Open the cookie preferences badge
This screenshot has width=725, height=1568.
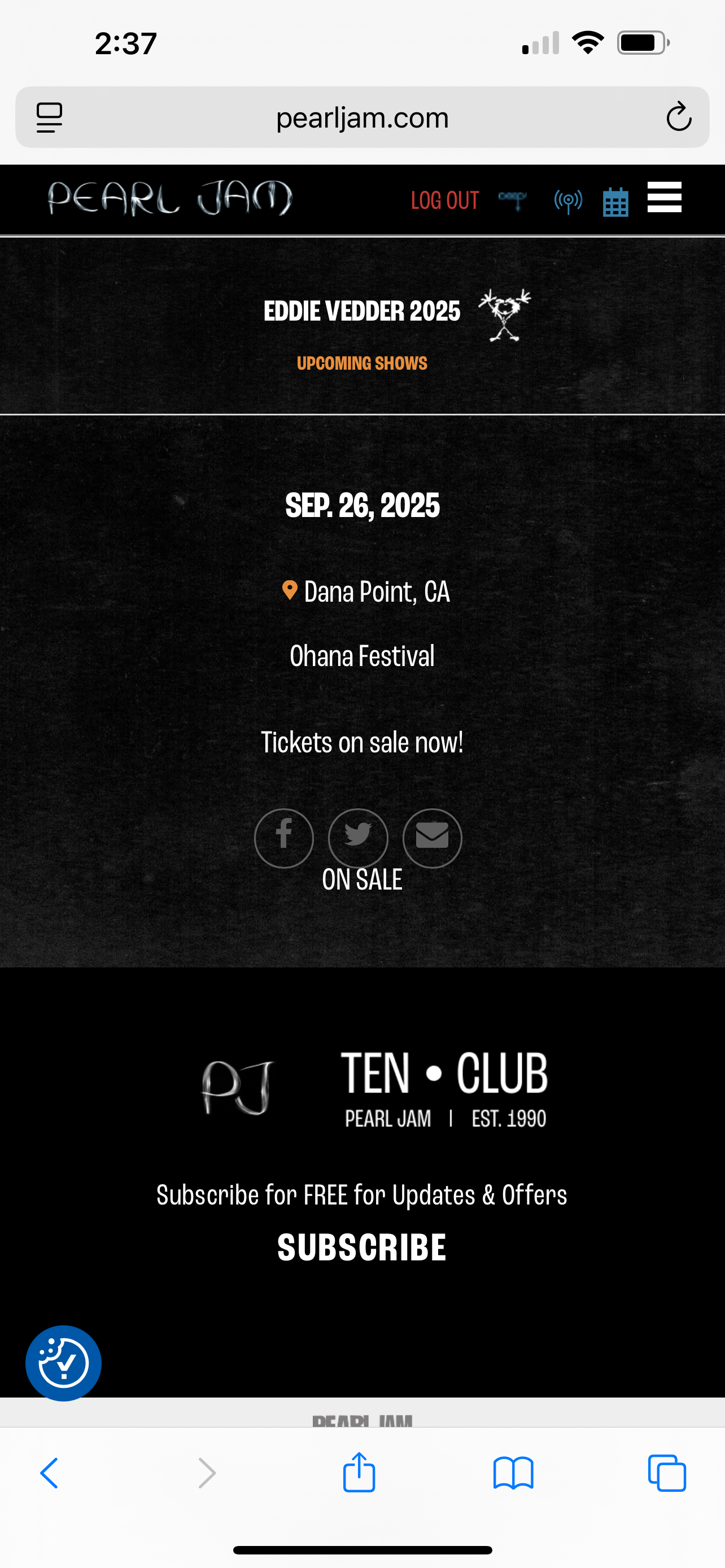pos(63,1363)
